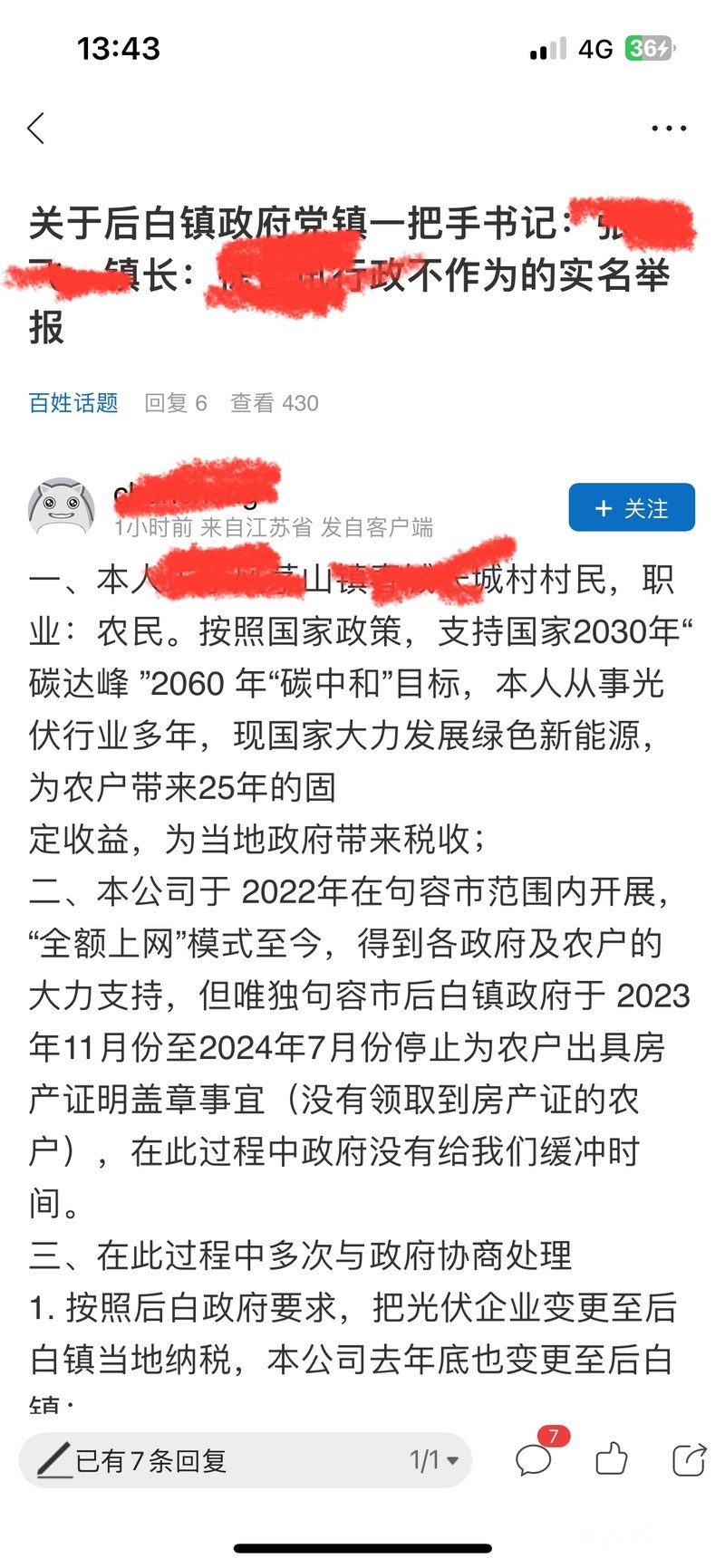This screenshot has width=725, height=1568.
Task: Open the 百姓话题 topic link
Action: pyautogui.click(x=73, y=403)
